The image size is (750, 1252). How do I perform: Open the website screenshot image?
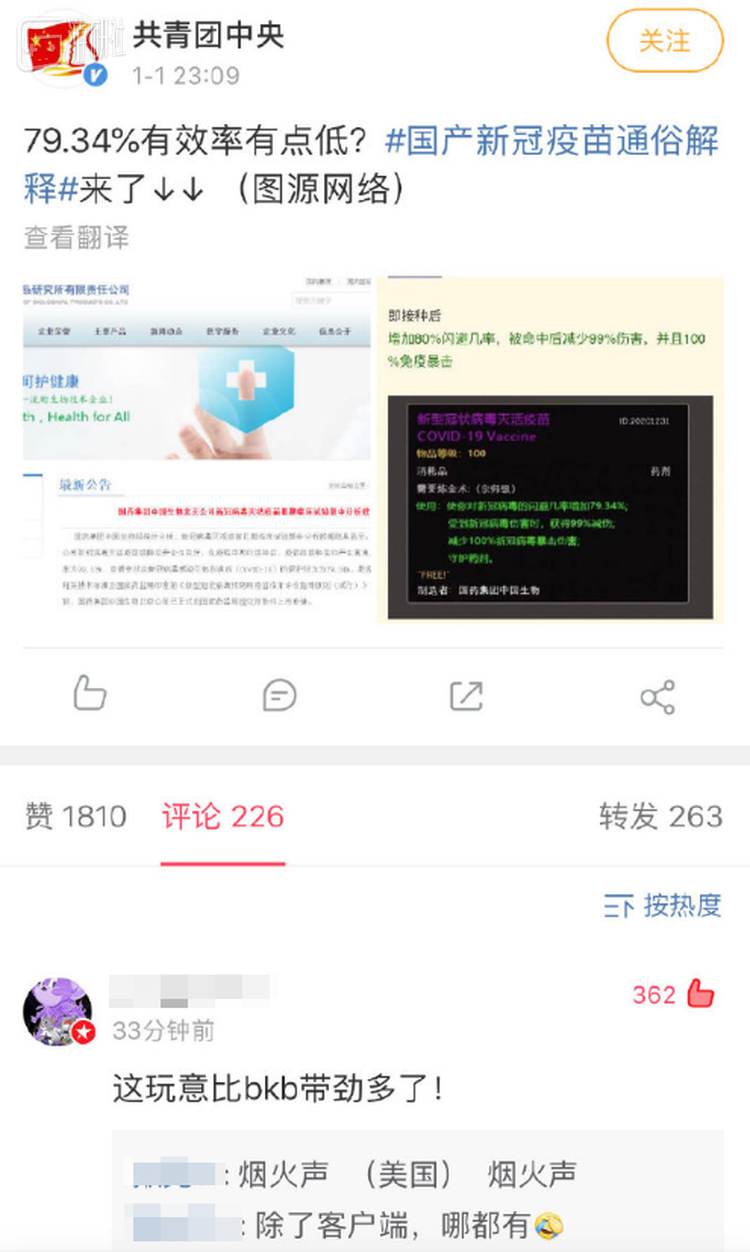click(x=196, y=448)
